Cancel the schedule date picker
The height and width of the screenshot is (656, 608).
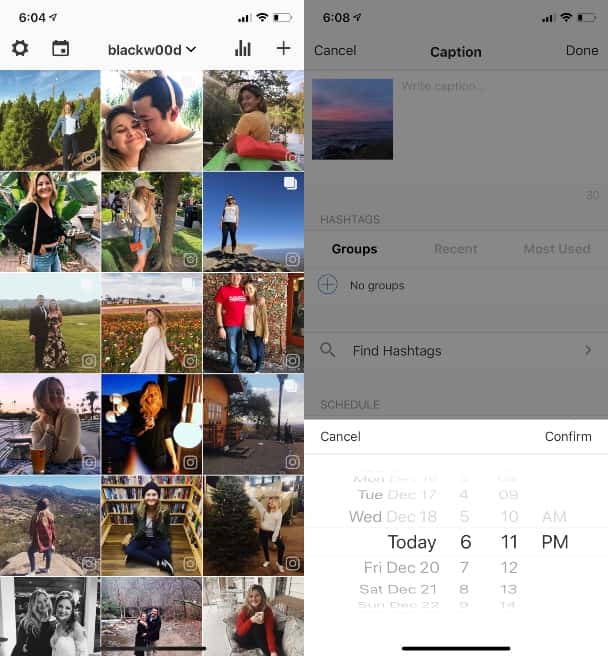[340, 437]
